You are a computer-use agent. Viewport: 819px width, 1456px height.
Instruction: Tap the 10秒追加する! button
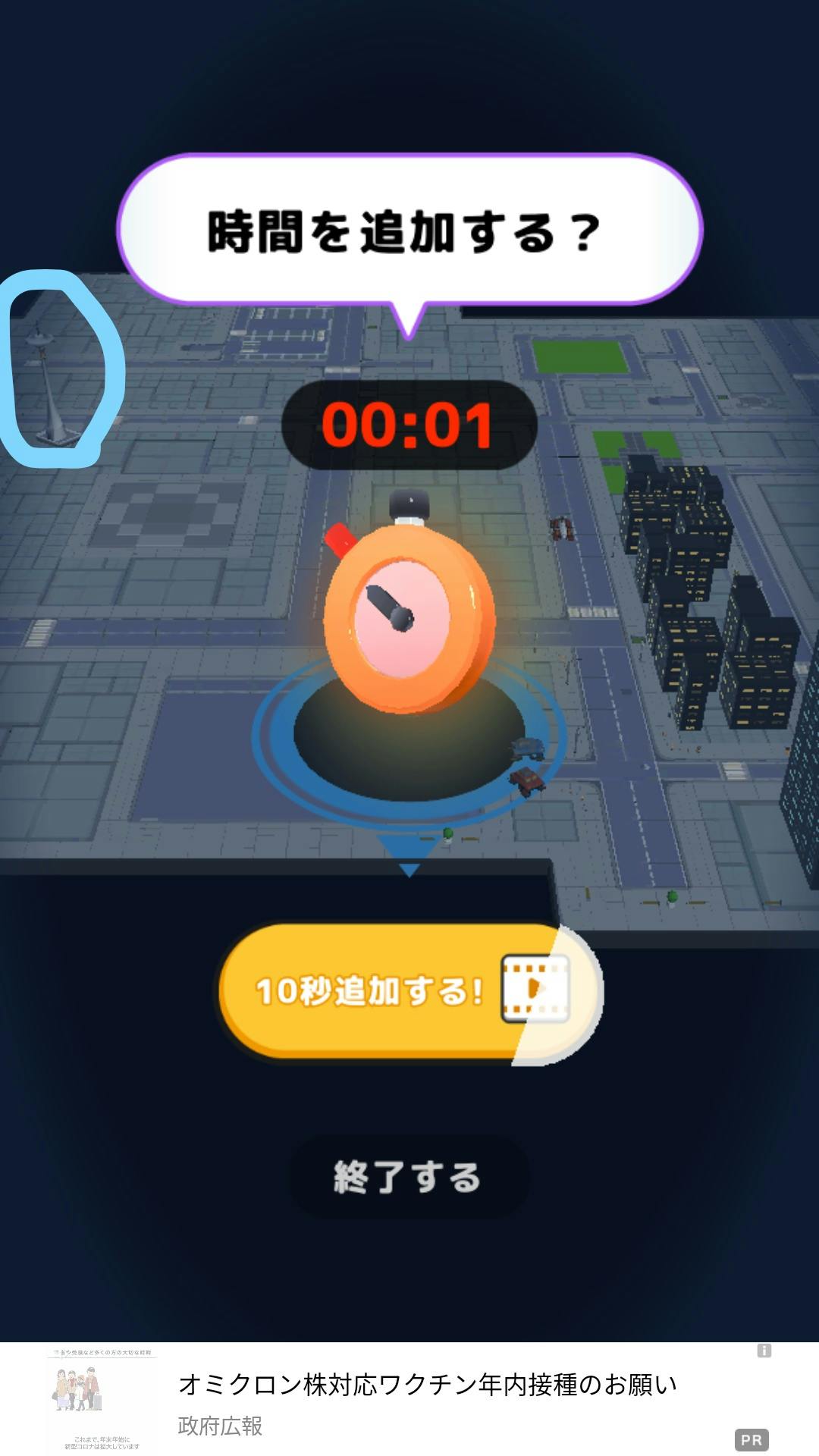(x=409, y=991)
